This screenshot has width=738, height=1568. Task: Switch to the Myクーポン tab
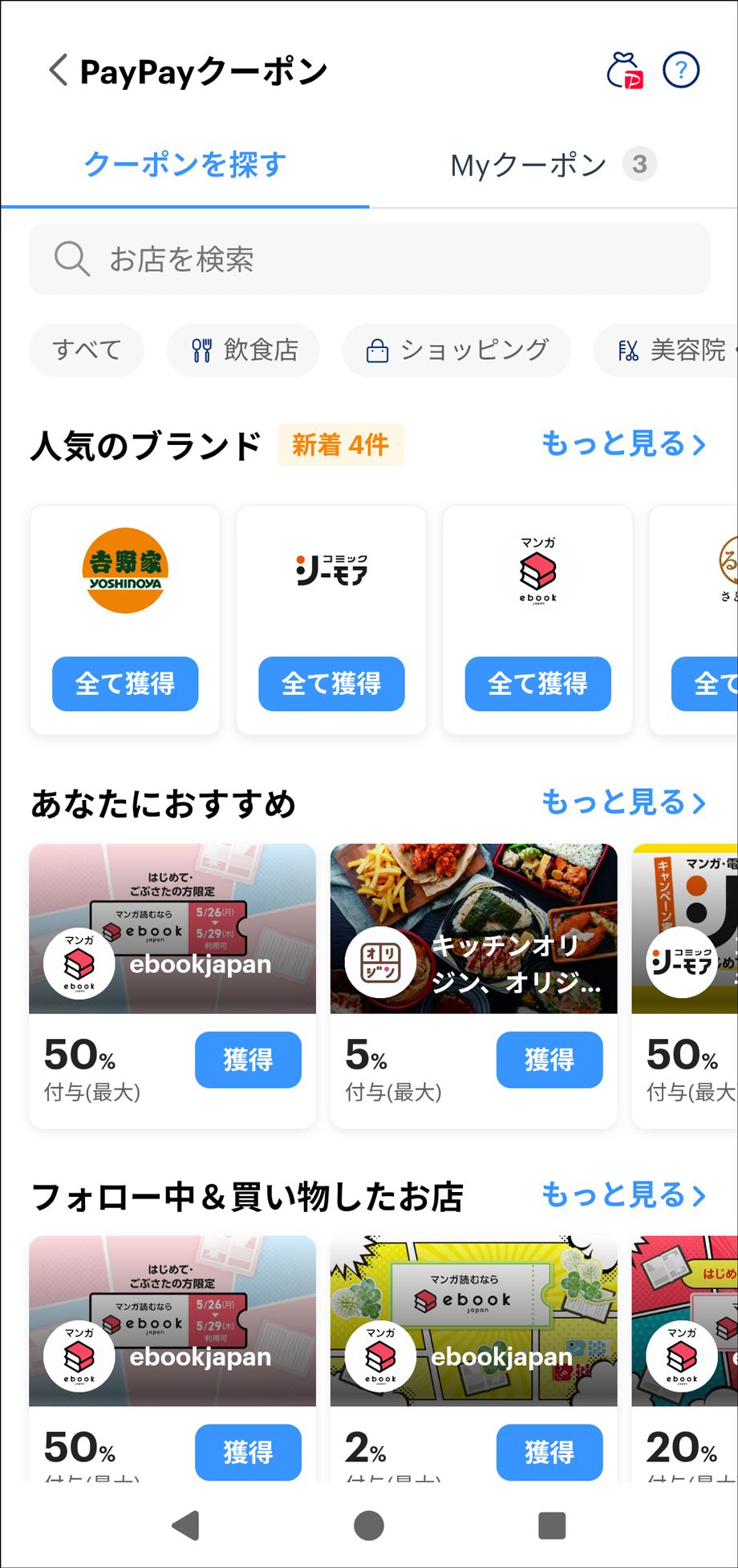coord(553,165)
